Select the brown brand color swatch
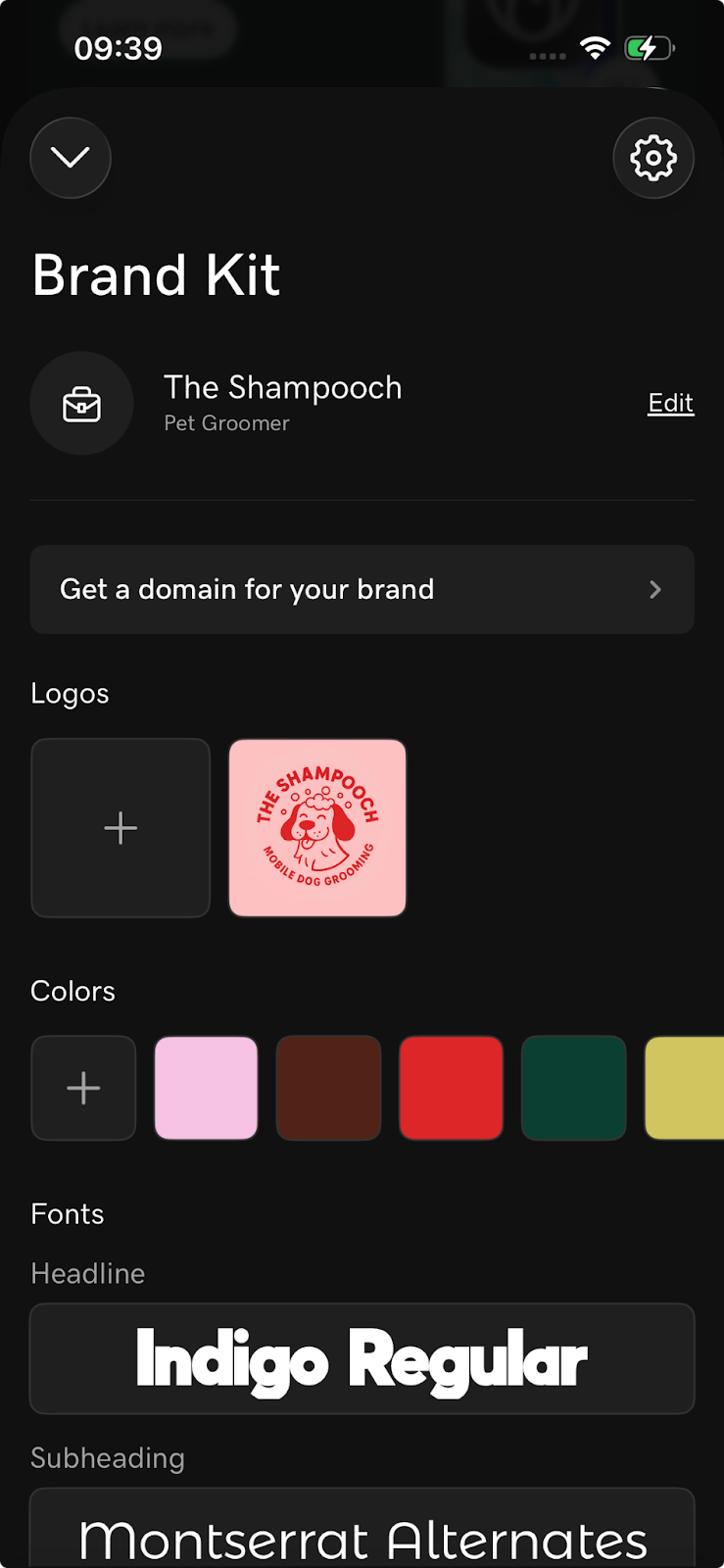 pyautogui.click(x=328, y=1088)
